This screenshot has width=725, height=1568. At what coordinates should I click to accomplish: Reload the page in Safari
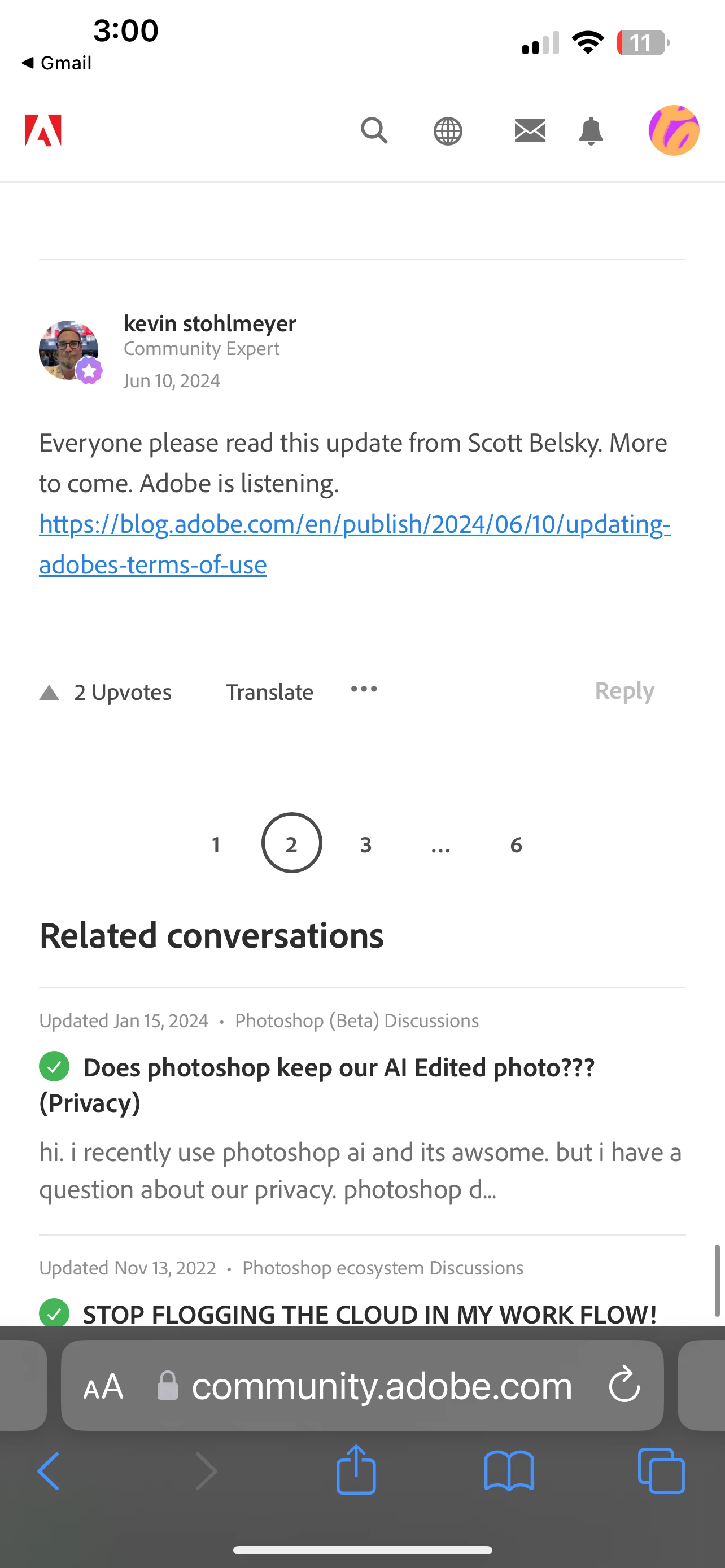coord(624,1385)
